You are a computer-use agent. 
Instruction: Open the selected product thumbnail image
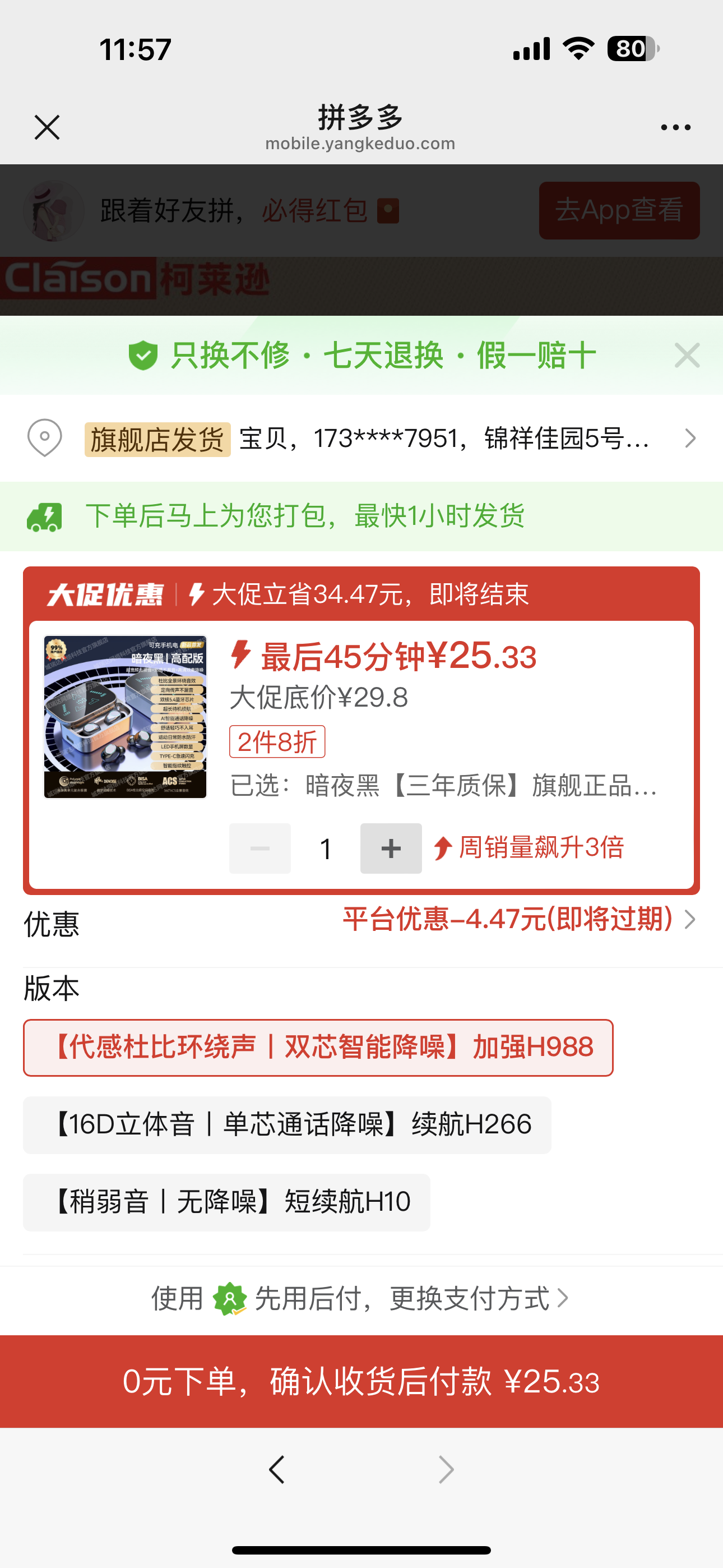coord(126,717)
